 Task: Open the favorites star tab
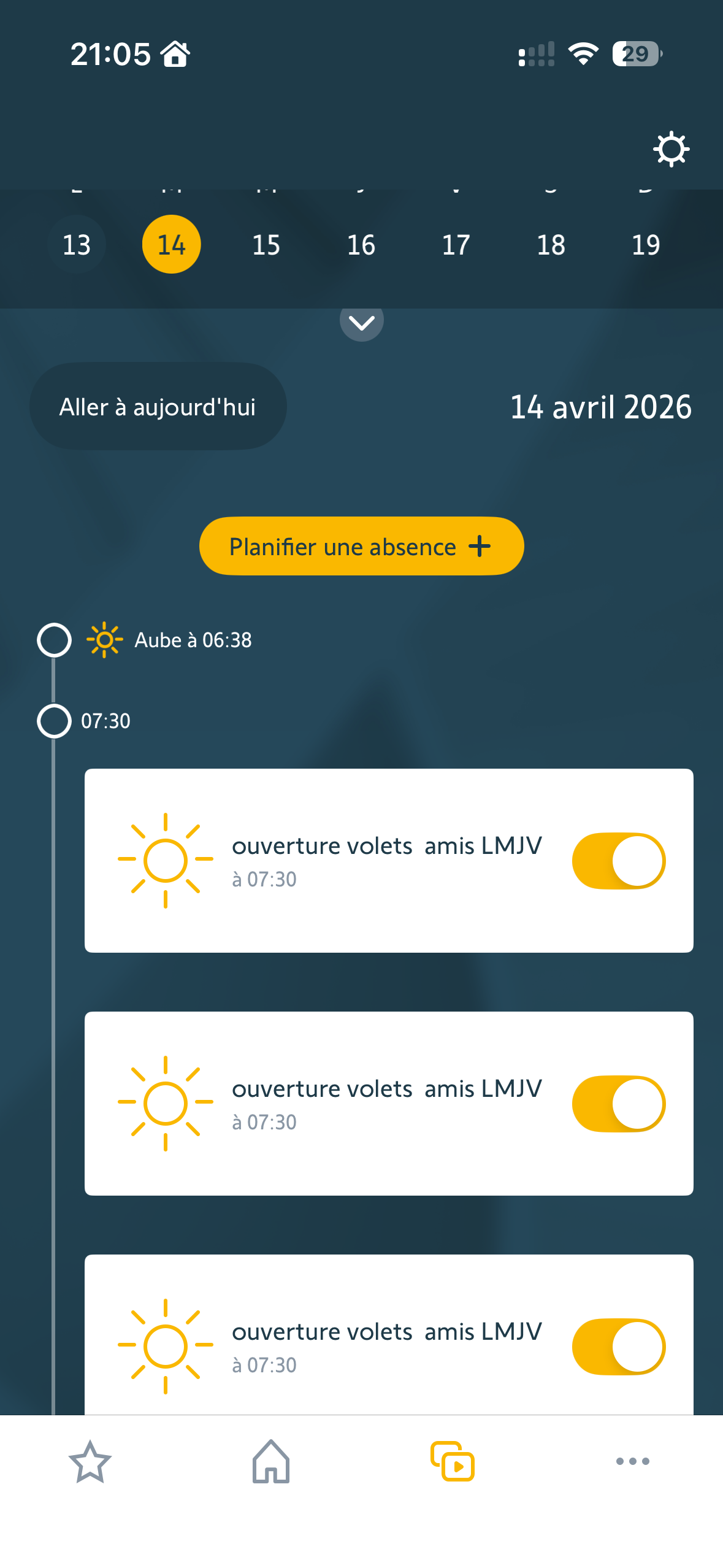(x=90, y=1462)
